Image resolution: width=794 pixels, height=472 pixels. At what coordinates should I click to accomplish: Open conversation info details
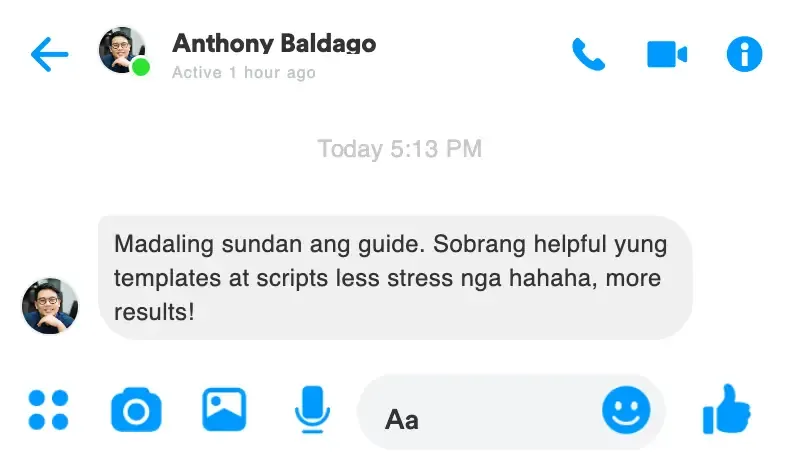tap(744, 54)
